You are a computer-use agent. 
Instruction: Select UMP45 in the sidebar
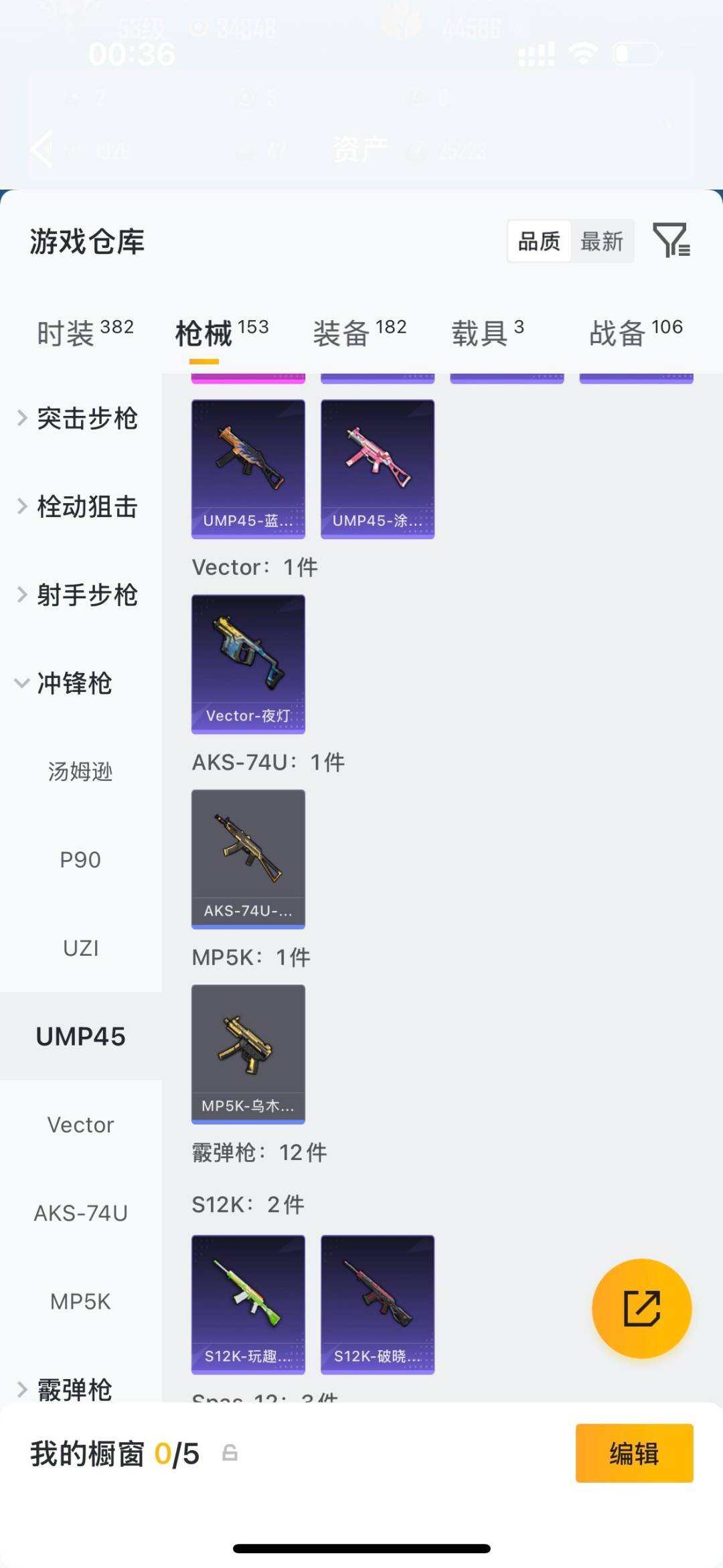tap(80, 1036)
